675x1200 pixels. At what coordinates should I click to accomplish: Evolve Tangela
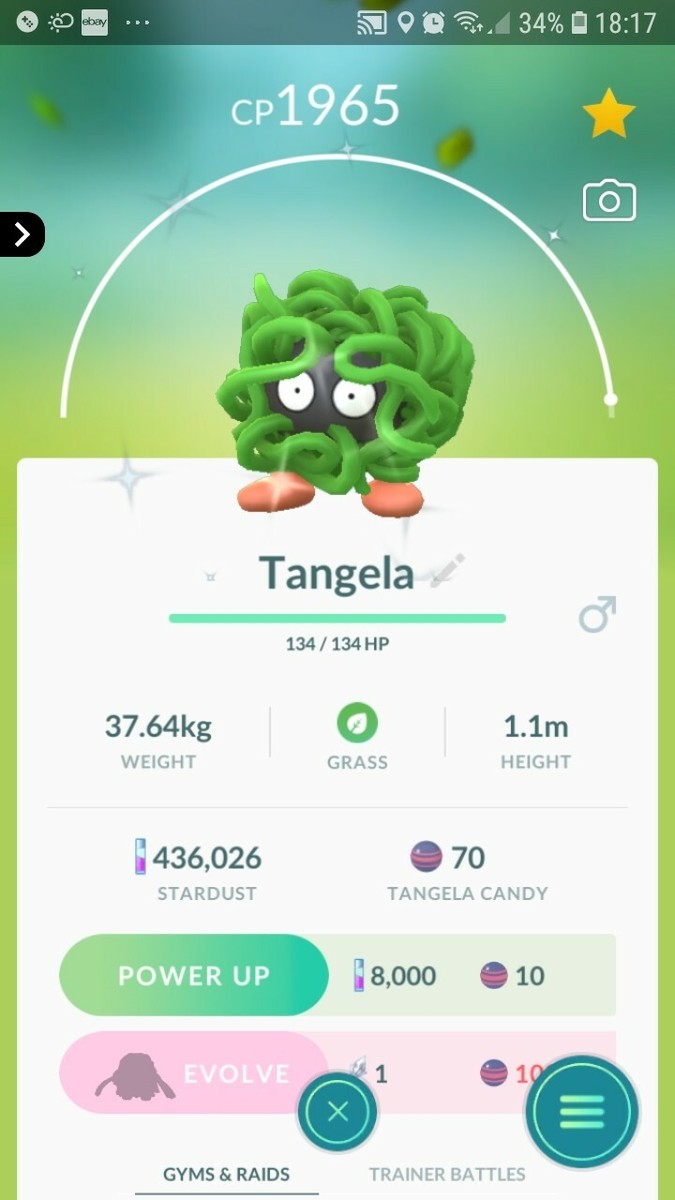(194, 1074)
